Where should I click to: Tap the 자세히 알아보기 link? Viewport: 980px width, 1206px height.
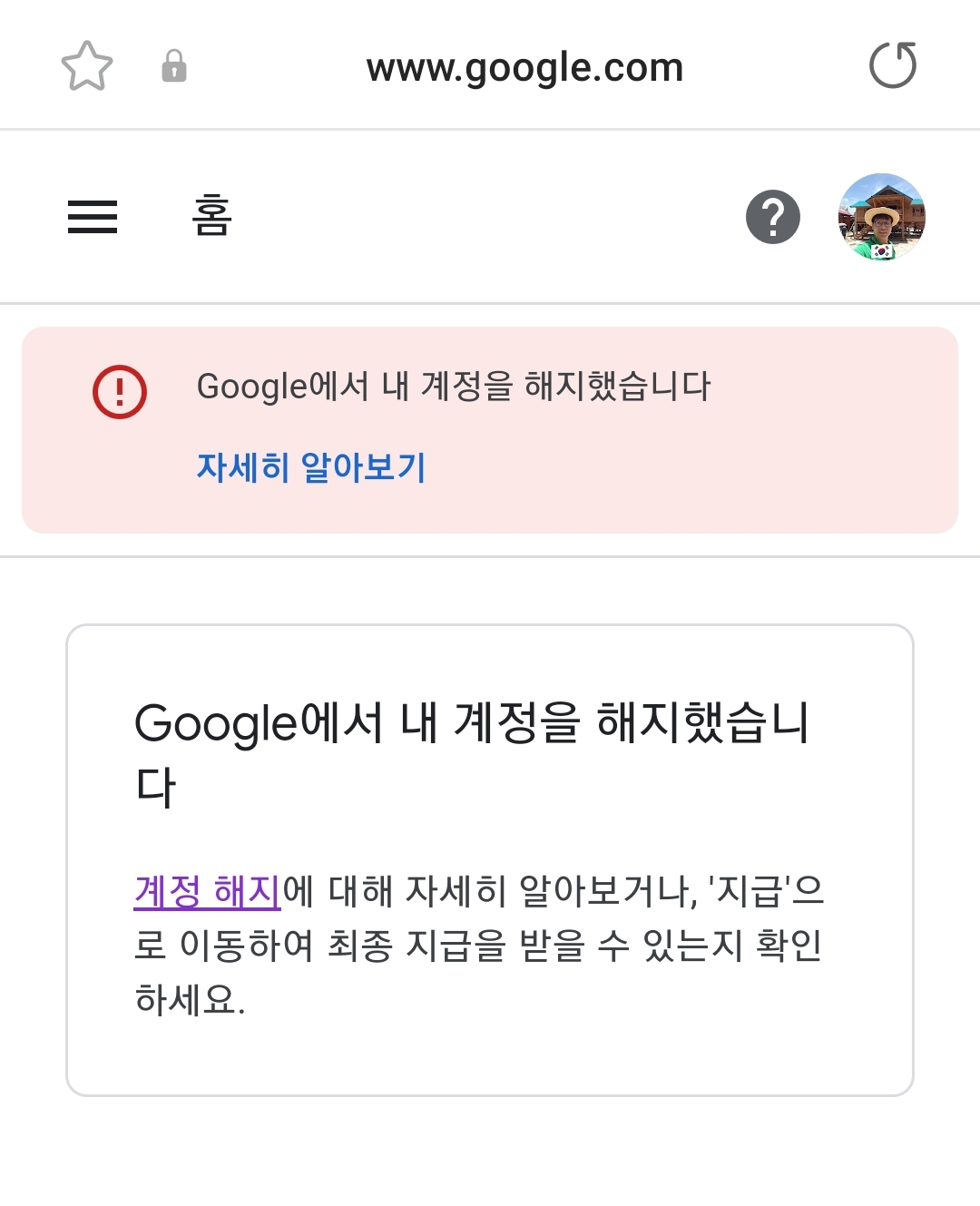coord(311,467)
